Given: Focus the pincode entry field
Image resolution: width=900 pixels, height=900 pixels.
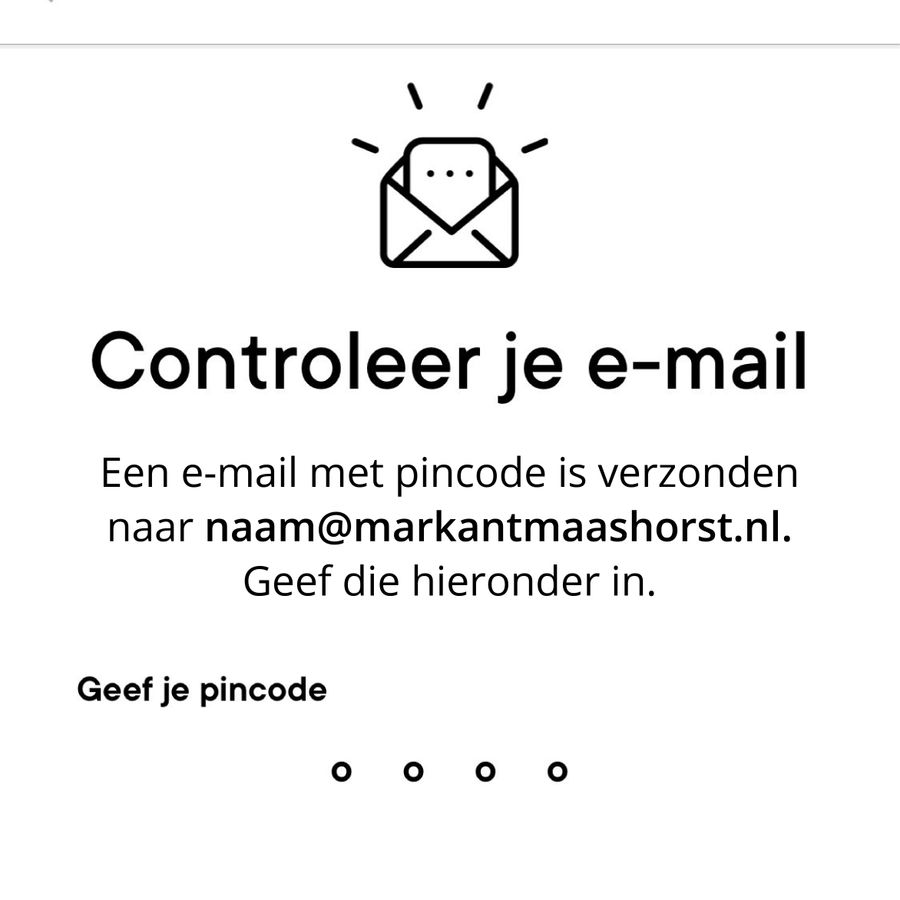Looking at the screenshot, I should [x=342, y=771].
